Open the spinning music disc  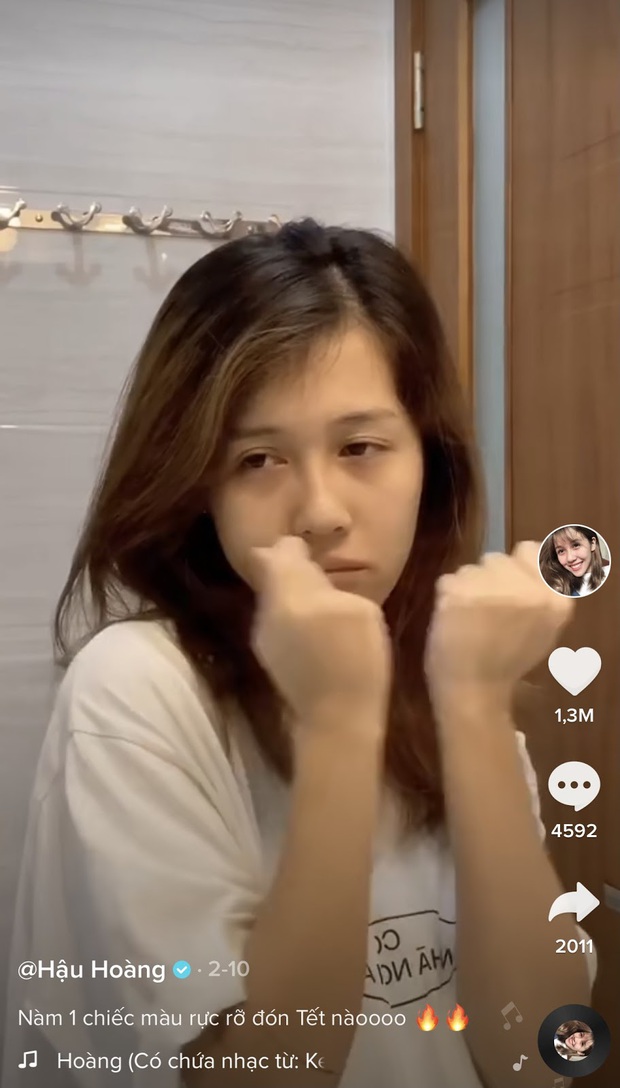[574, 1040]
